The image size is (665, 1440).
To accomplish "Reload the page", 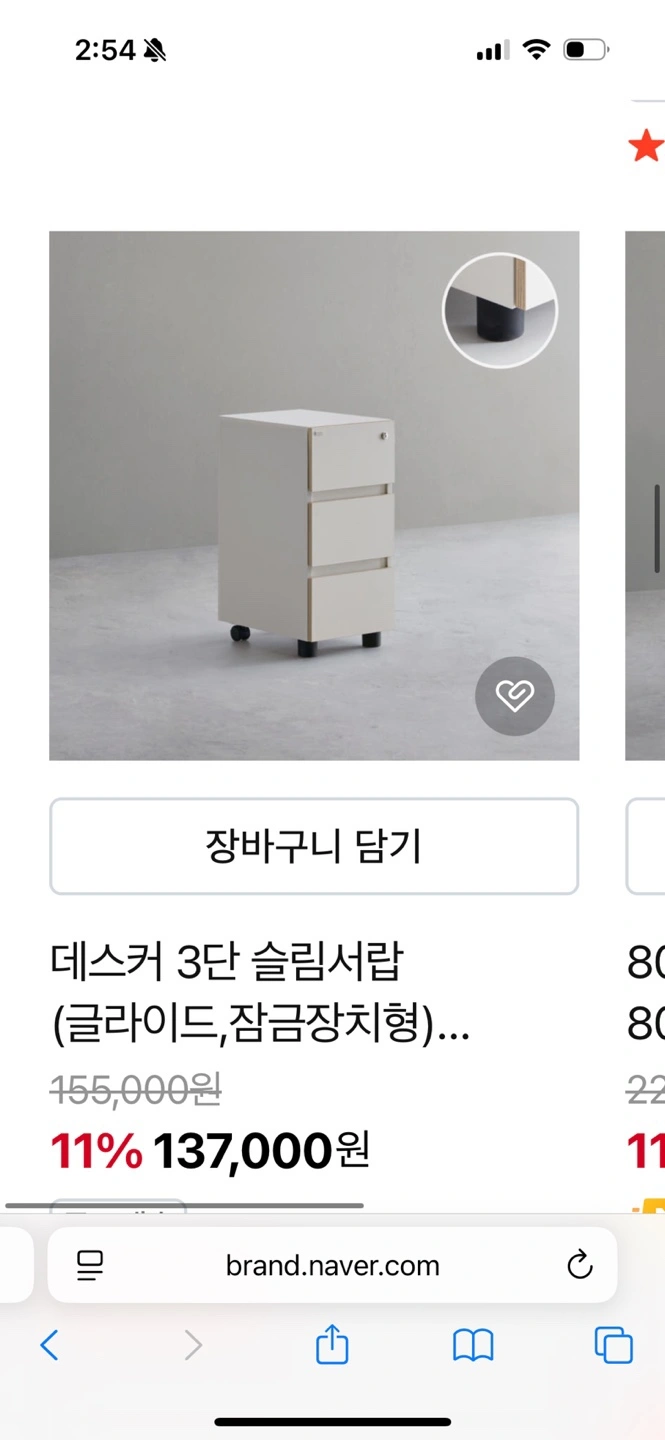I will point(580,1266).
